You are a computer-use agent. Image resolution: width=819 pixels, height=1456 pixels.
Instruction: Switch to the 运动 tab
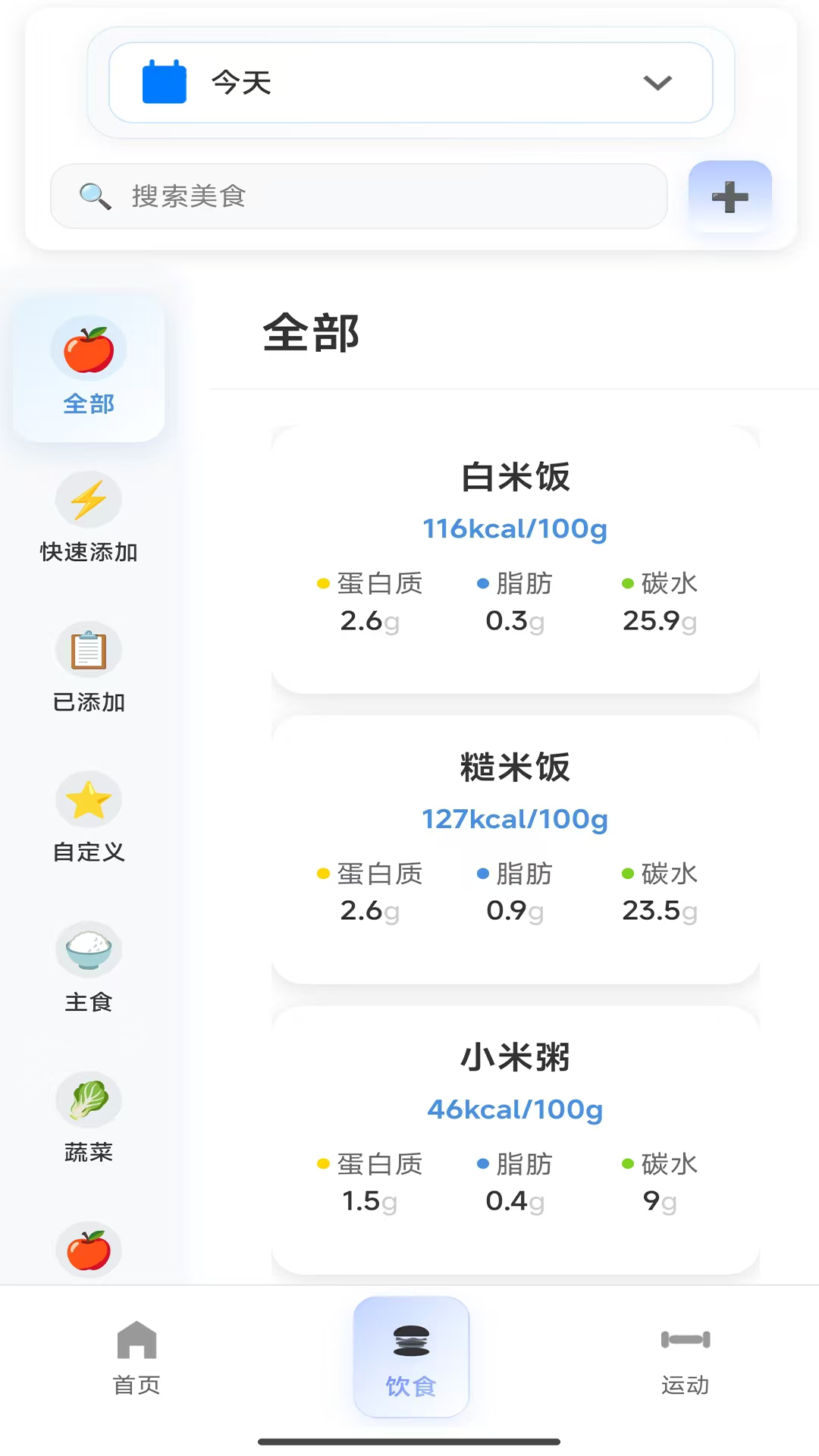pyautogui.click(x=685, y=1357)
